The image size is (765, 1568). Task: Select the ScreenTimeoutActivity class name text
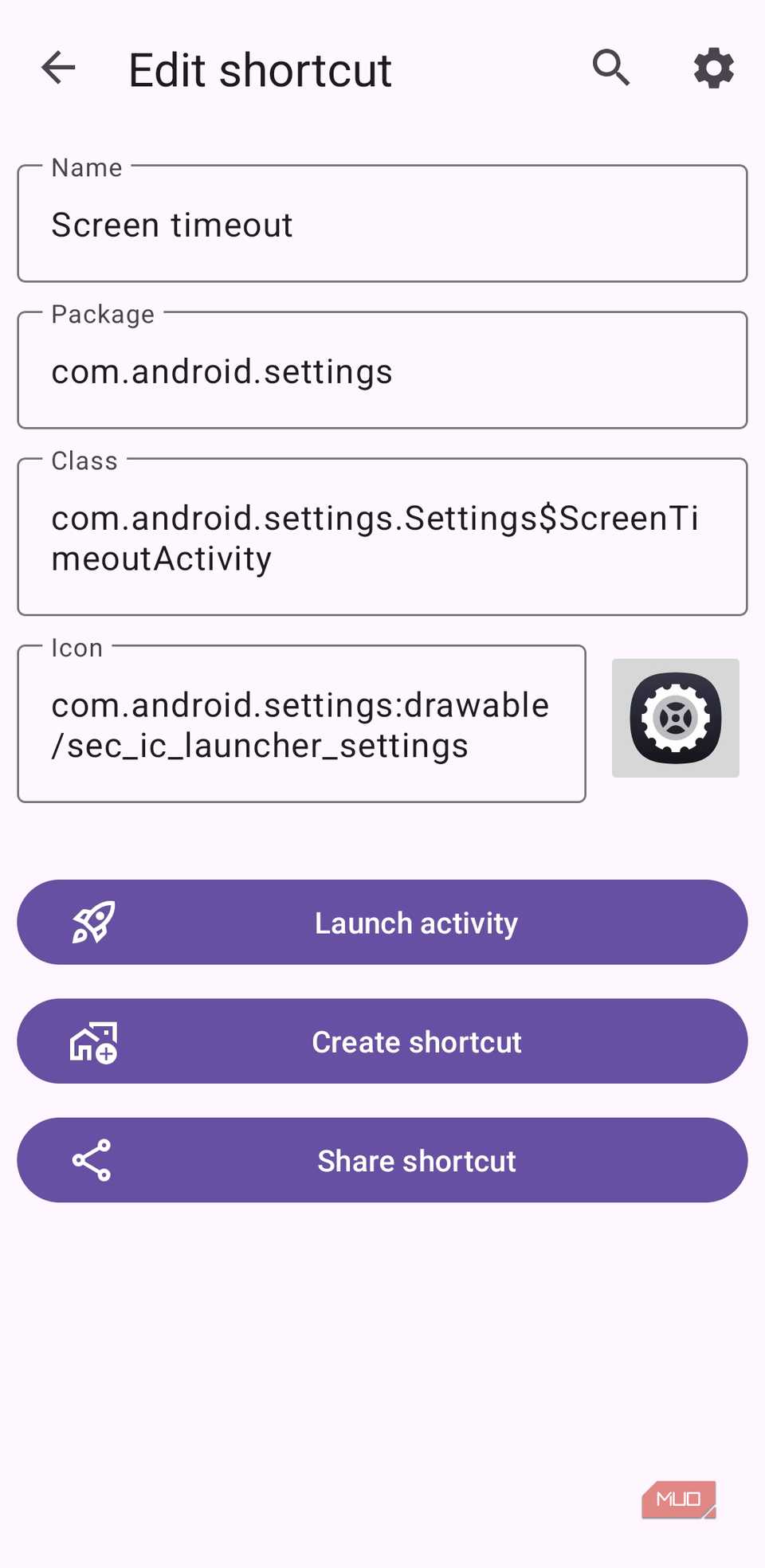pos(375,538)
